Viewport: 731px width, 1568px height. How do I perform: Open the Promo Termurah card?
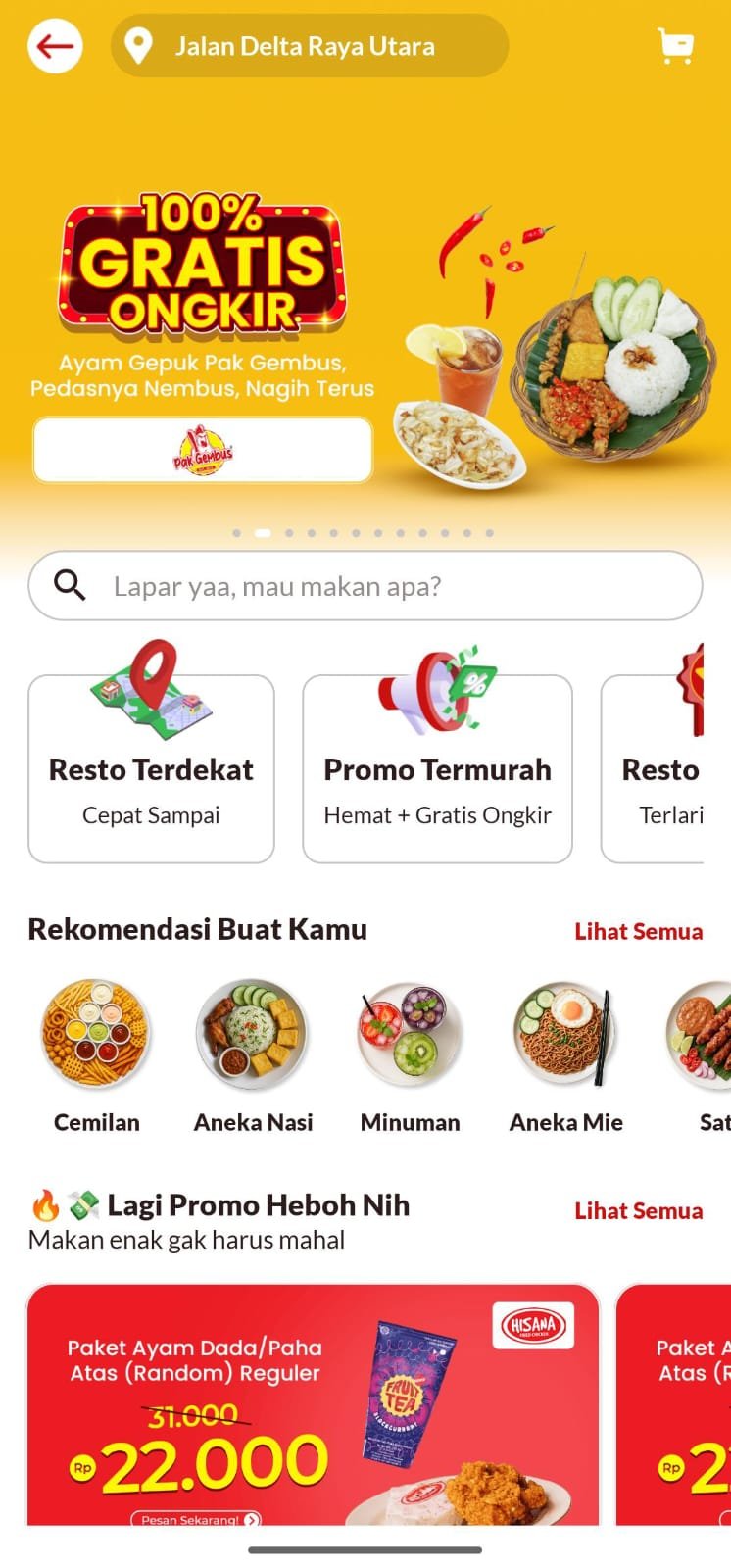tap(437, 769)
